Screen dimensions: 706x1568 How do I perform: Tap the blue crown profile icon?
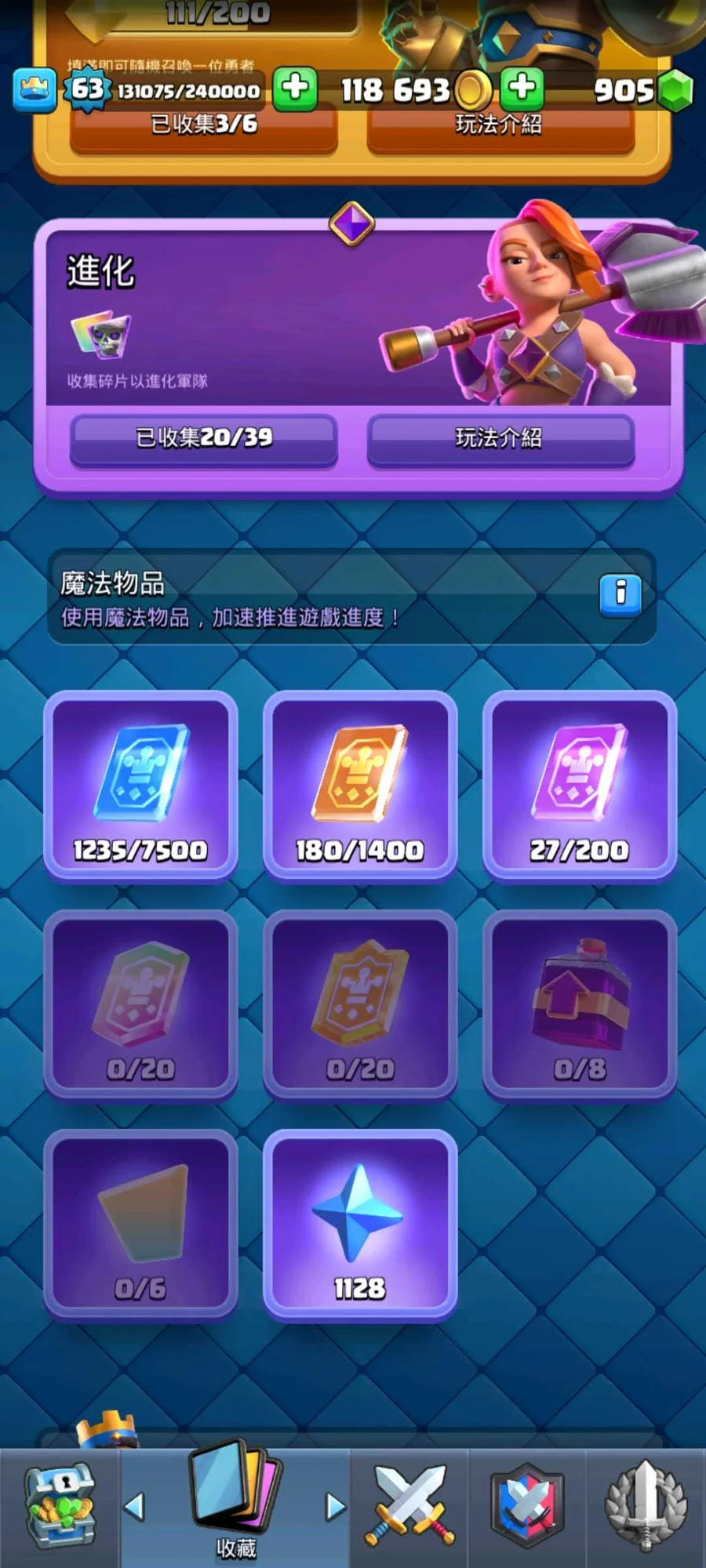[x=35, y=90]
